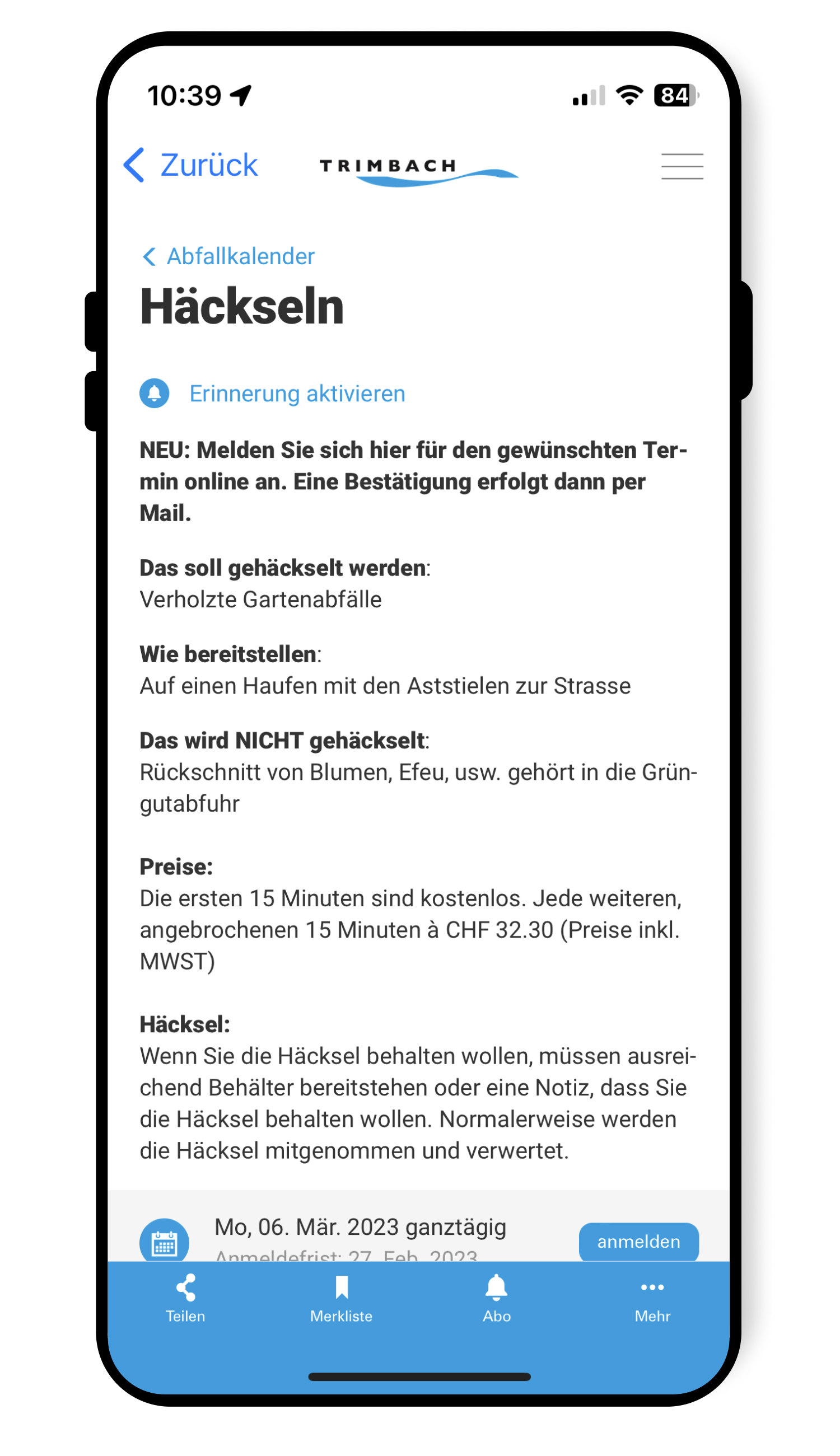Tap anmelden for the 06. Mär. 2023 date
The width and height of the screenshot is (840, 1456).
pyautogui.click(x=638, y=1242)
